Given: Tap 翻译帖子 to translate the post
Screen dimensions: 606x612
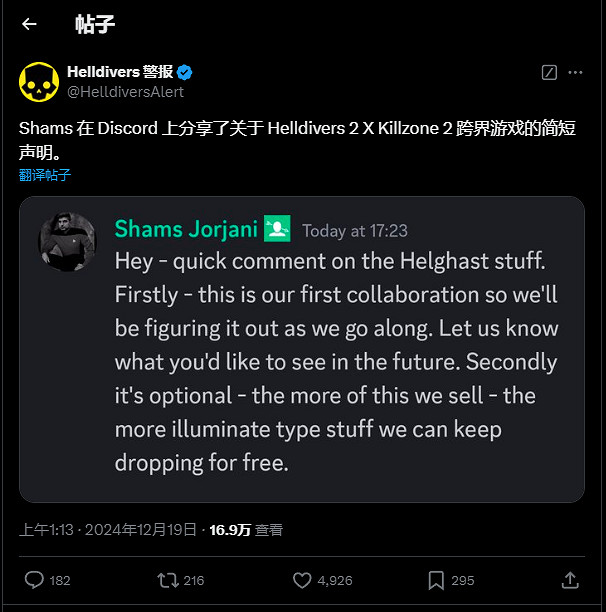Looking at the screenshot, I should click(45, 175).
